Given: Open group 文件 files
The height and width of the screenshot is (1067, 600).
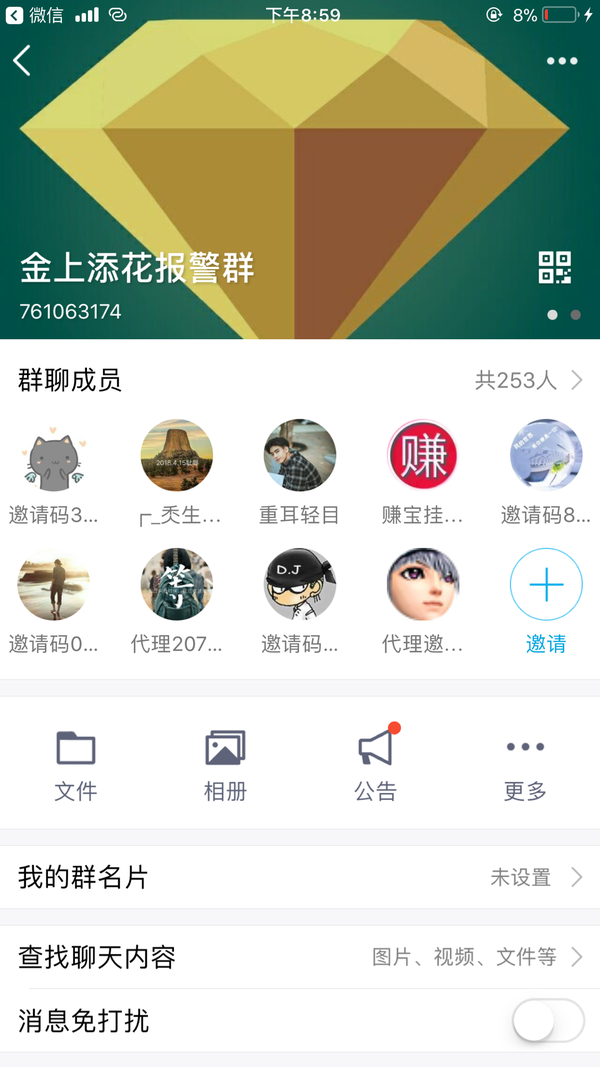Looking at the screenshot, I should point(76,765).
